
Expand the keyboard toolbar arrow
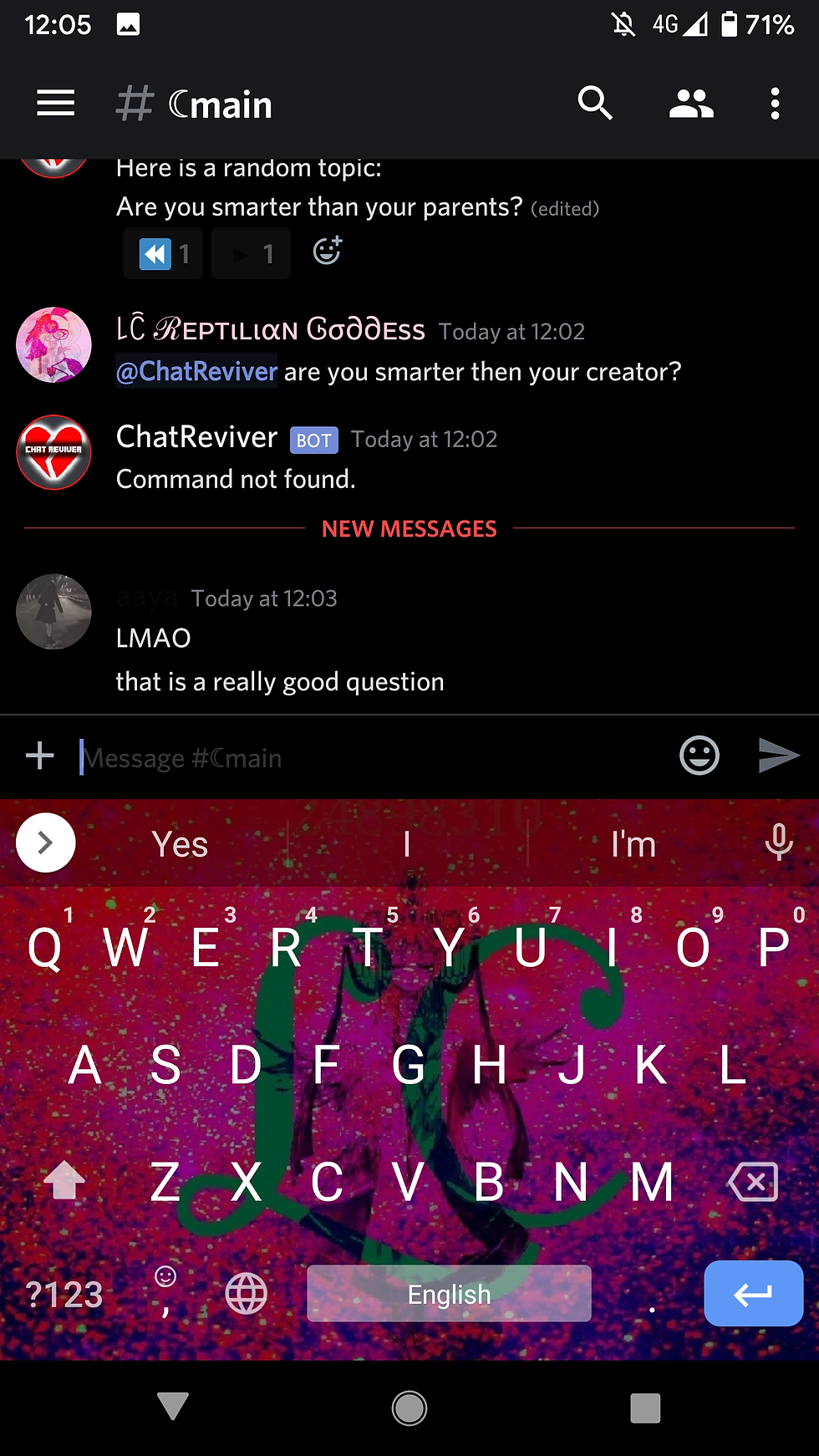coord(46,843)
